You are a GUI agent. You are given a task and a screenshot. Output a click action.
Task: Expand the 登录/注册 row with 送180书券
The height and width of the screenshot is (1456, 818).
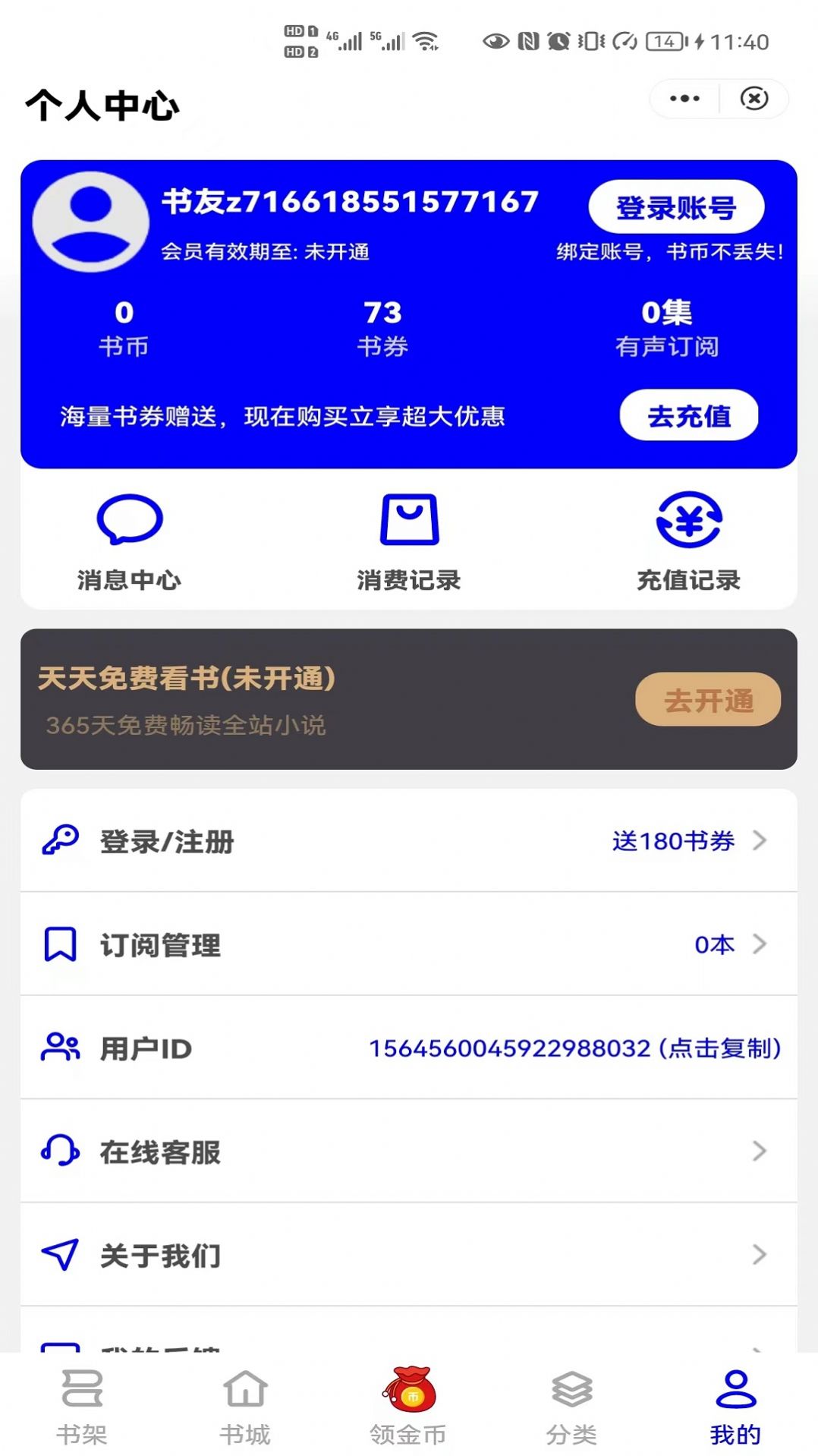pyautogui.click(x=410, y=841)
